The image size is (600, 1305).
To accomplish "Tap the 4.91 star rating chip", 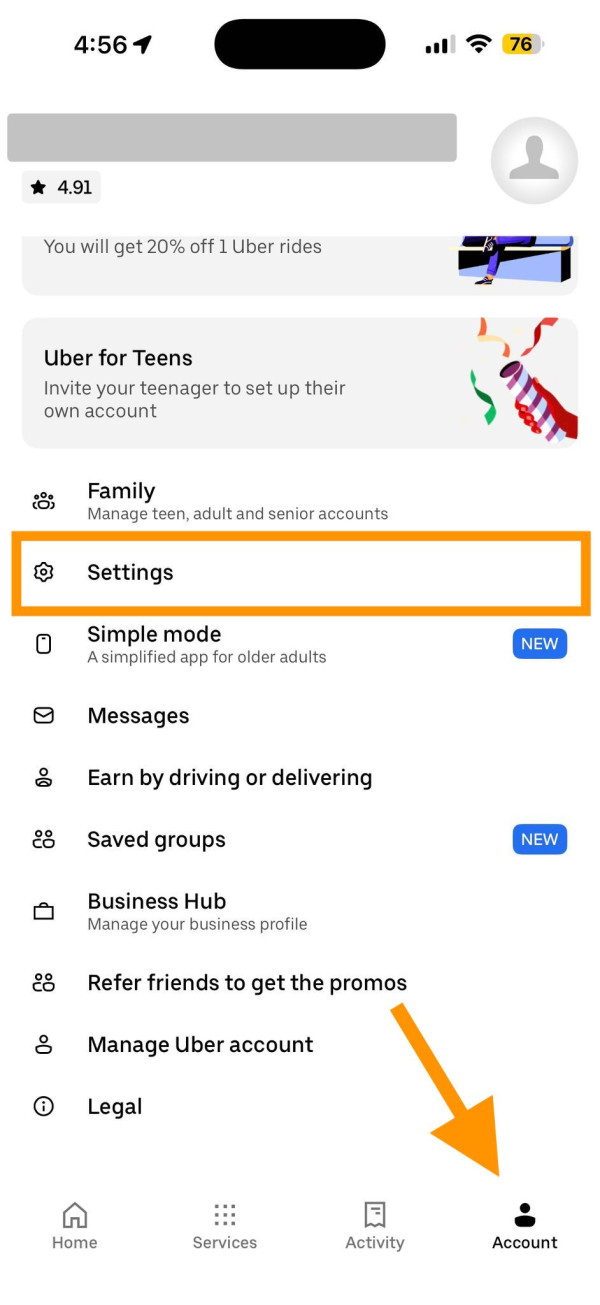I will point(62,188).
